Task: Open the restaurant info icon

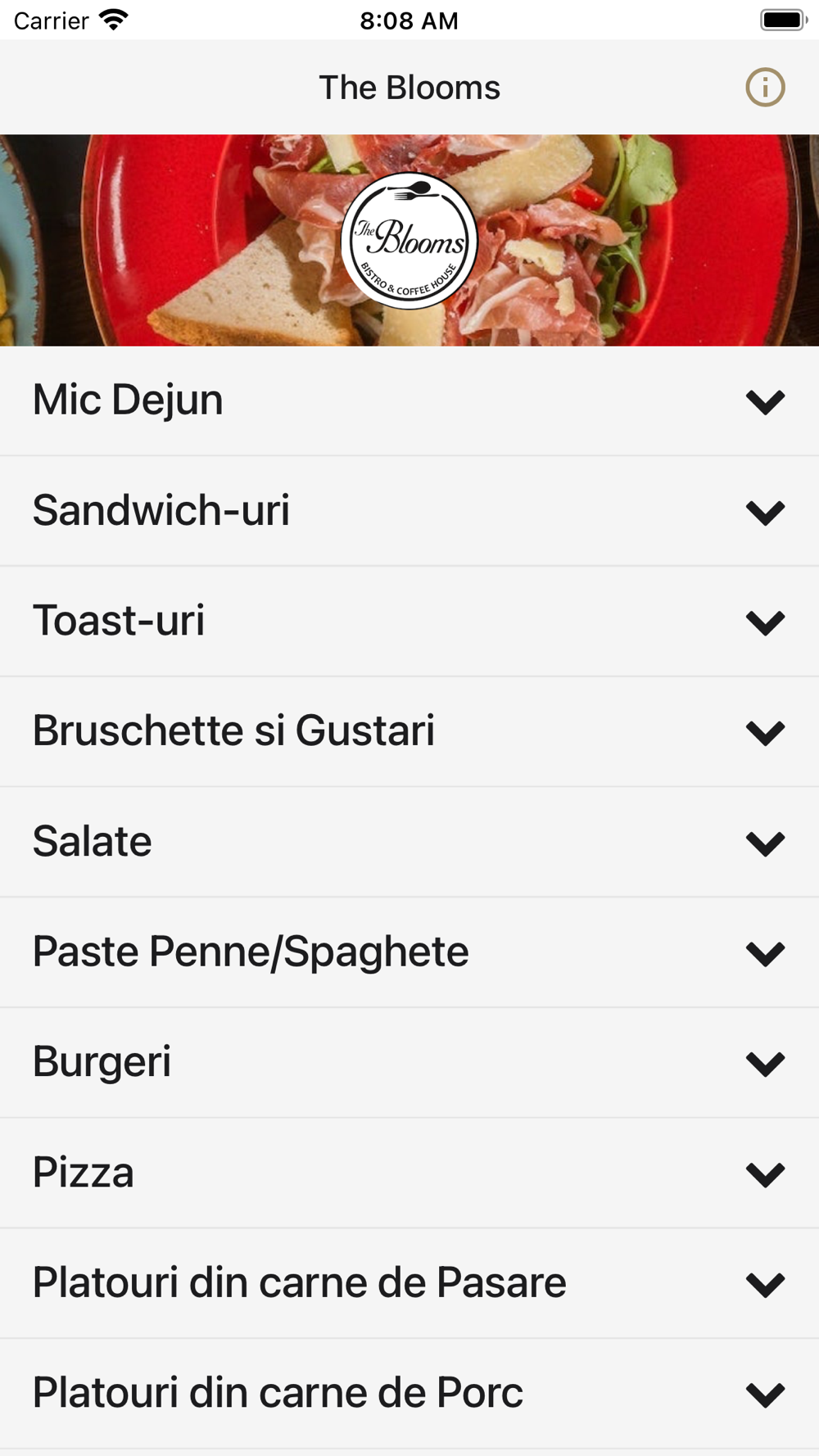Action: [765, 88]
